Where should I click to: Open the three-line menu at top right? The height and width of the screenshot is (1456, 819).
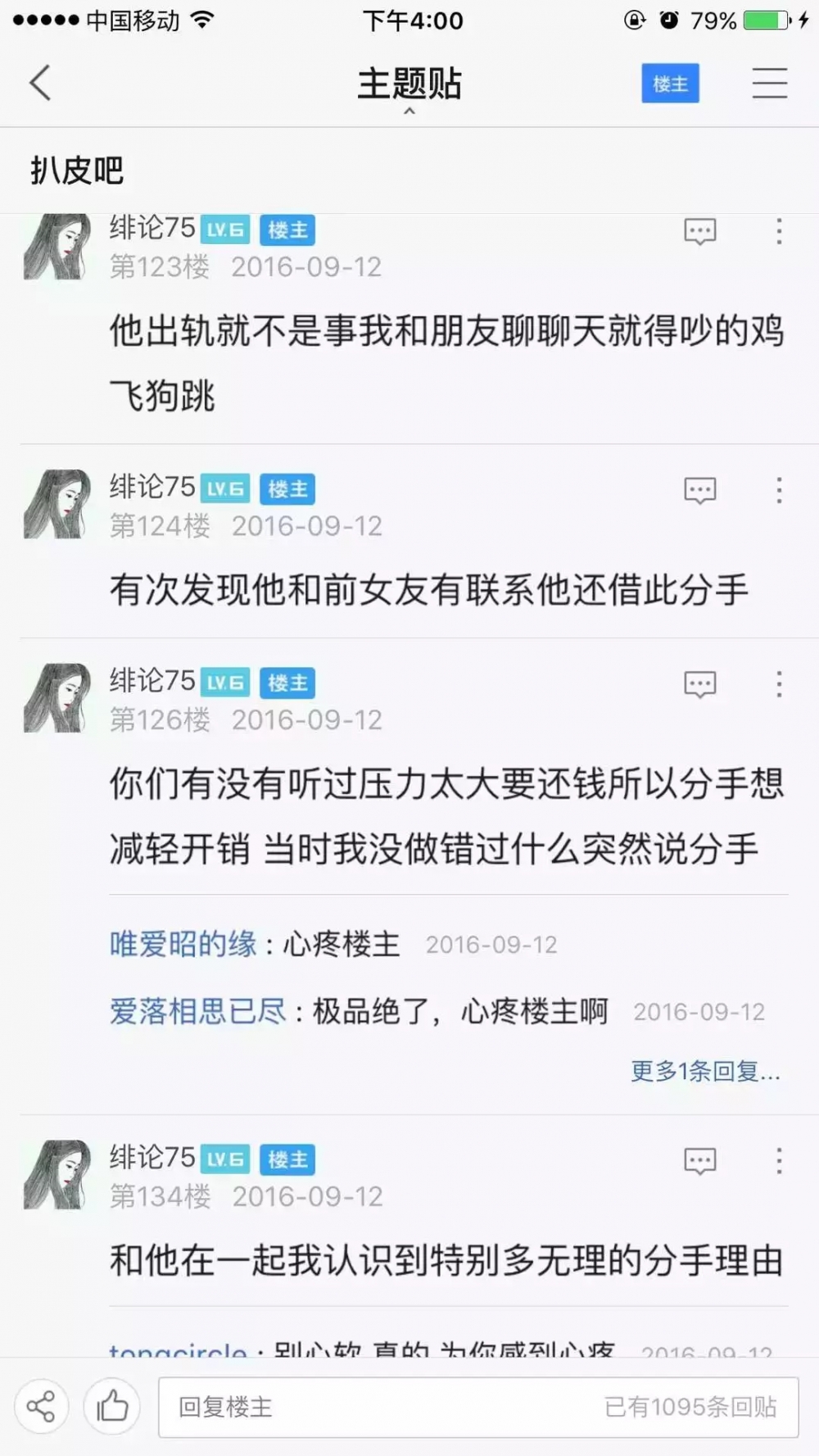(x=770, y=84)
